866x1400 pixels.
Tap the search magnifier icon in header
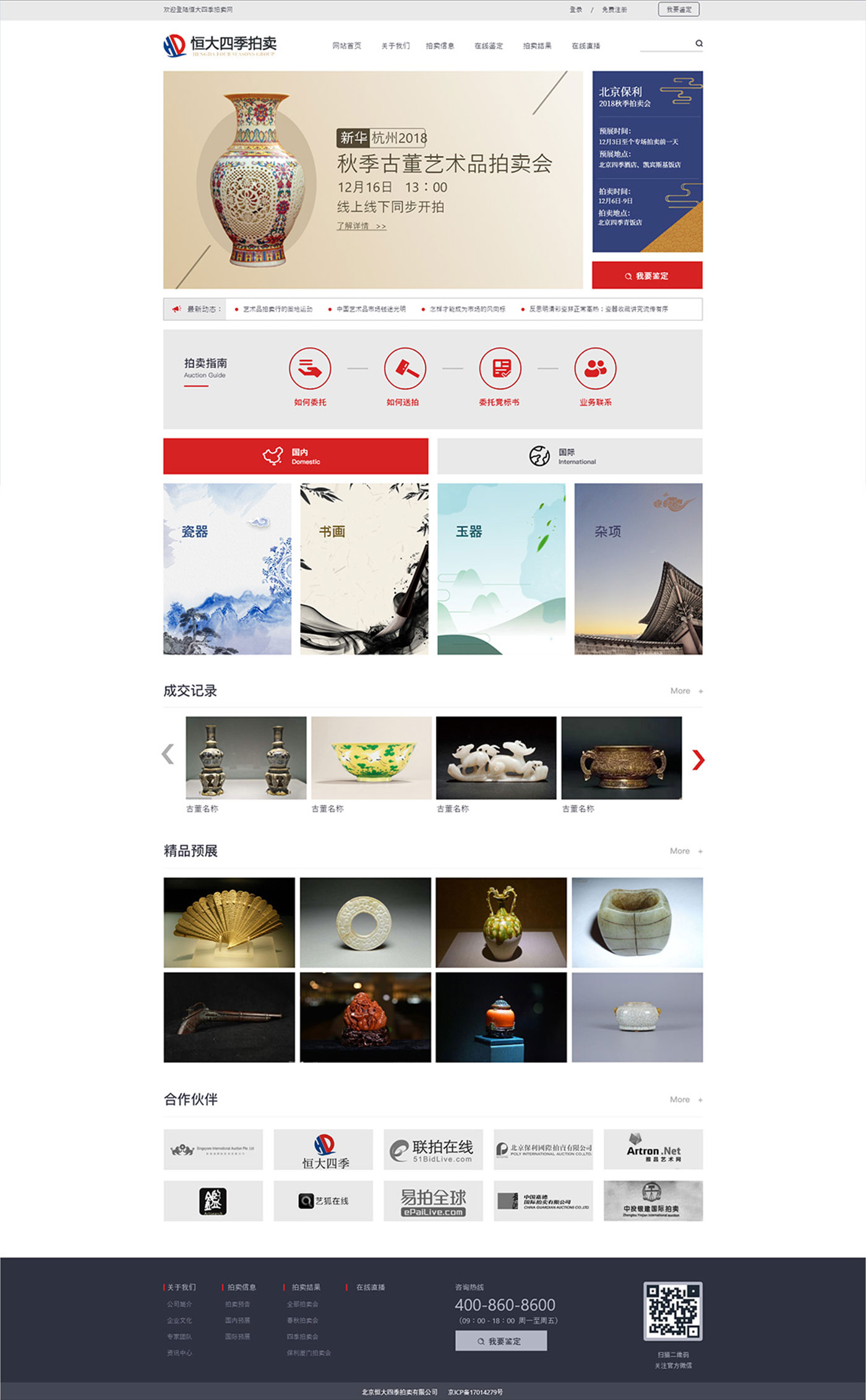699,43
